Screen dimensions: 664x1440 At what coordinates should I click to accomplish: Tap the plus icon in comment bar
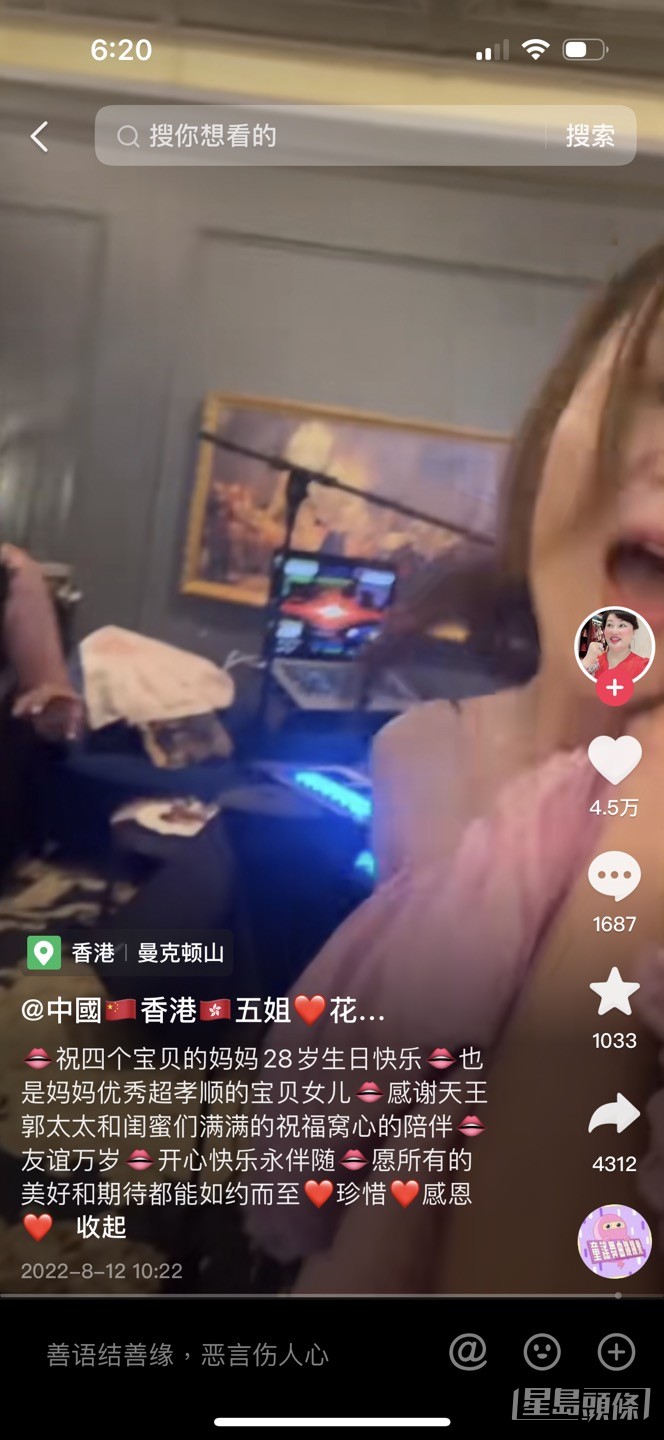click(x=616, y=1353)
